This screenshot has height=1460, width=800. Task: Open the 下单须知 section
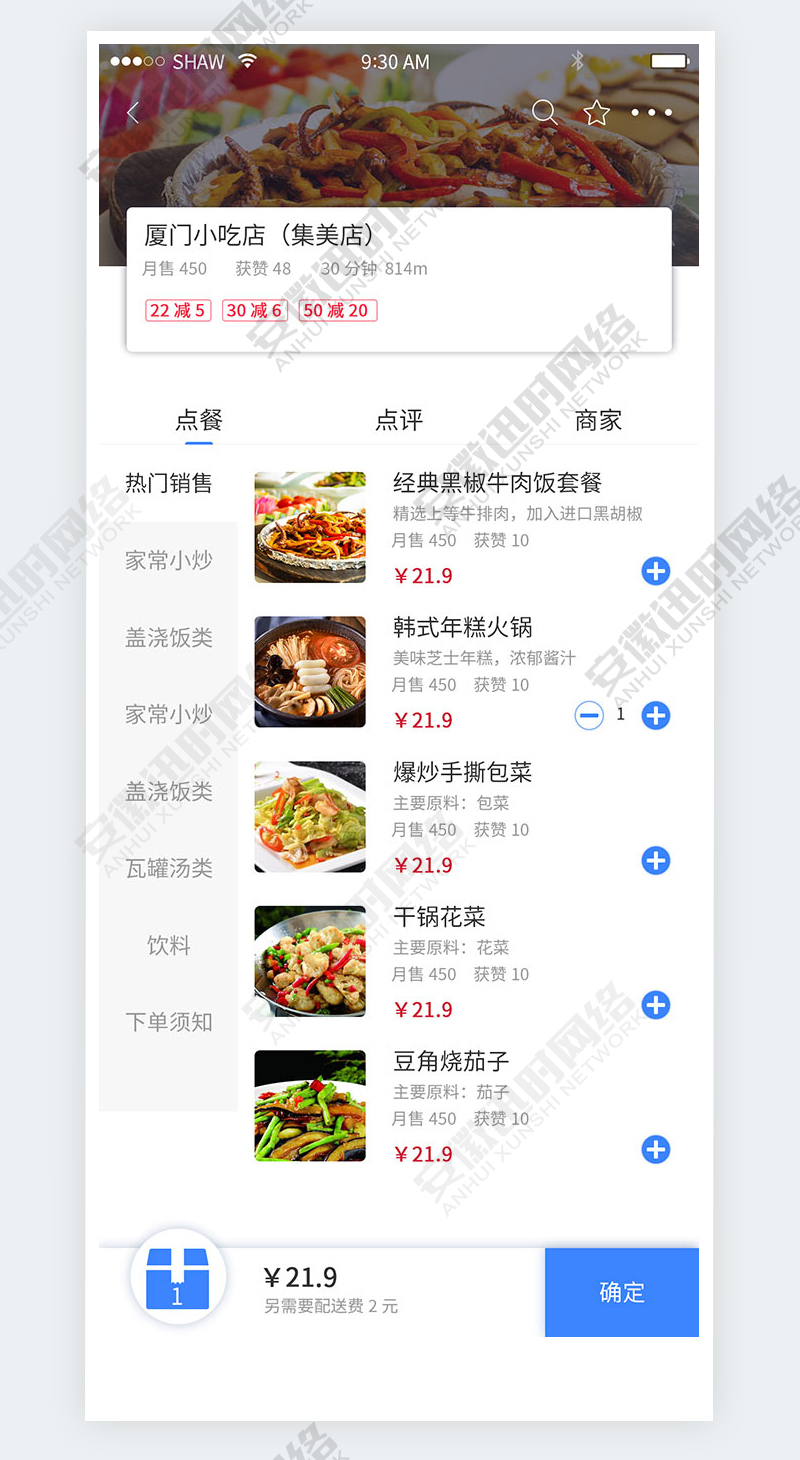point(169,1022)
